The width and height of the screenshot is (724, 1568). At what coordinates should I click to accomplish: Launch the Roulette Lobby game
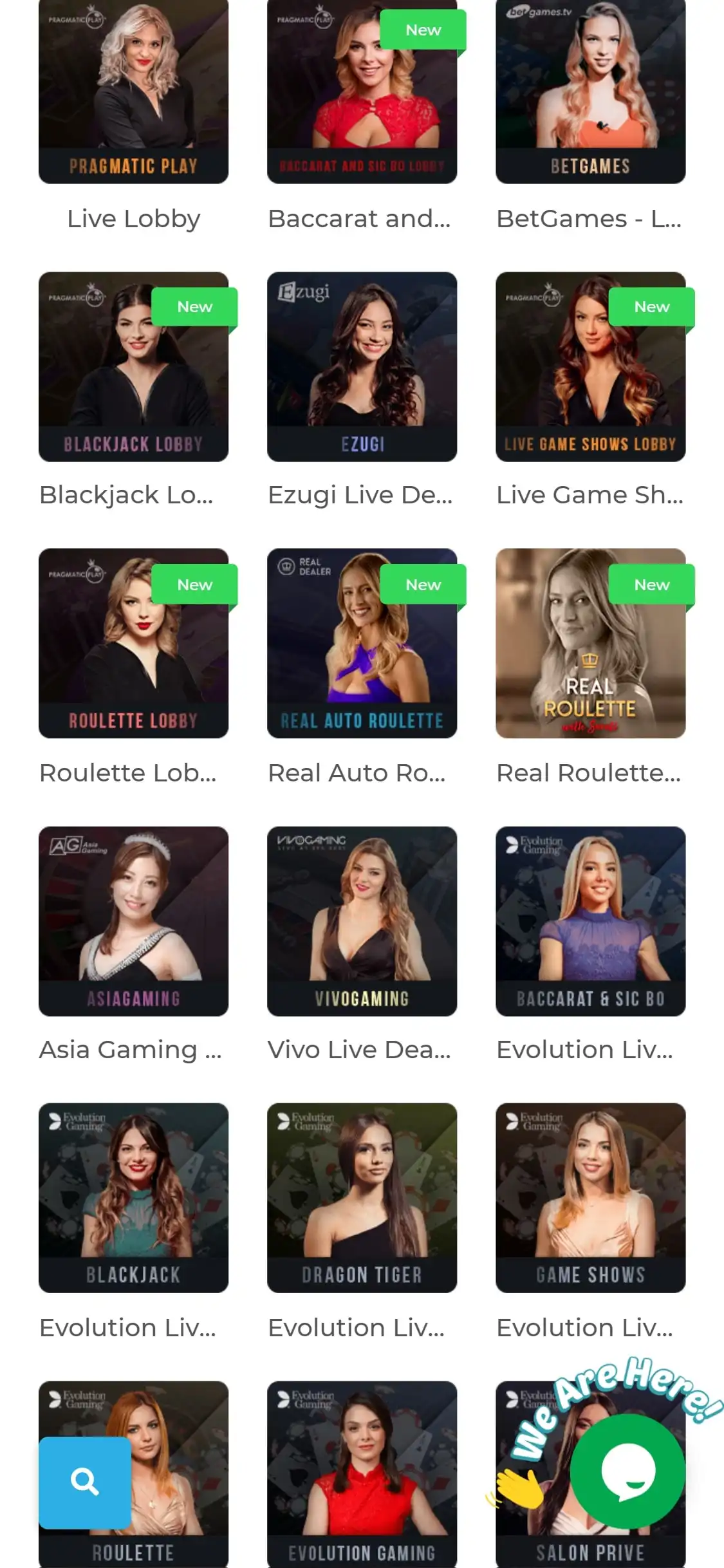pyautogui.click(x=133, y=644)
